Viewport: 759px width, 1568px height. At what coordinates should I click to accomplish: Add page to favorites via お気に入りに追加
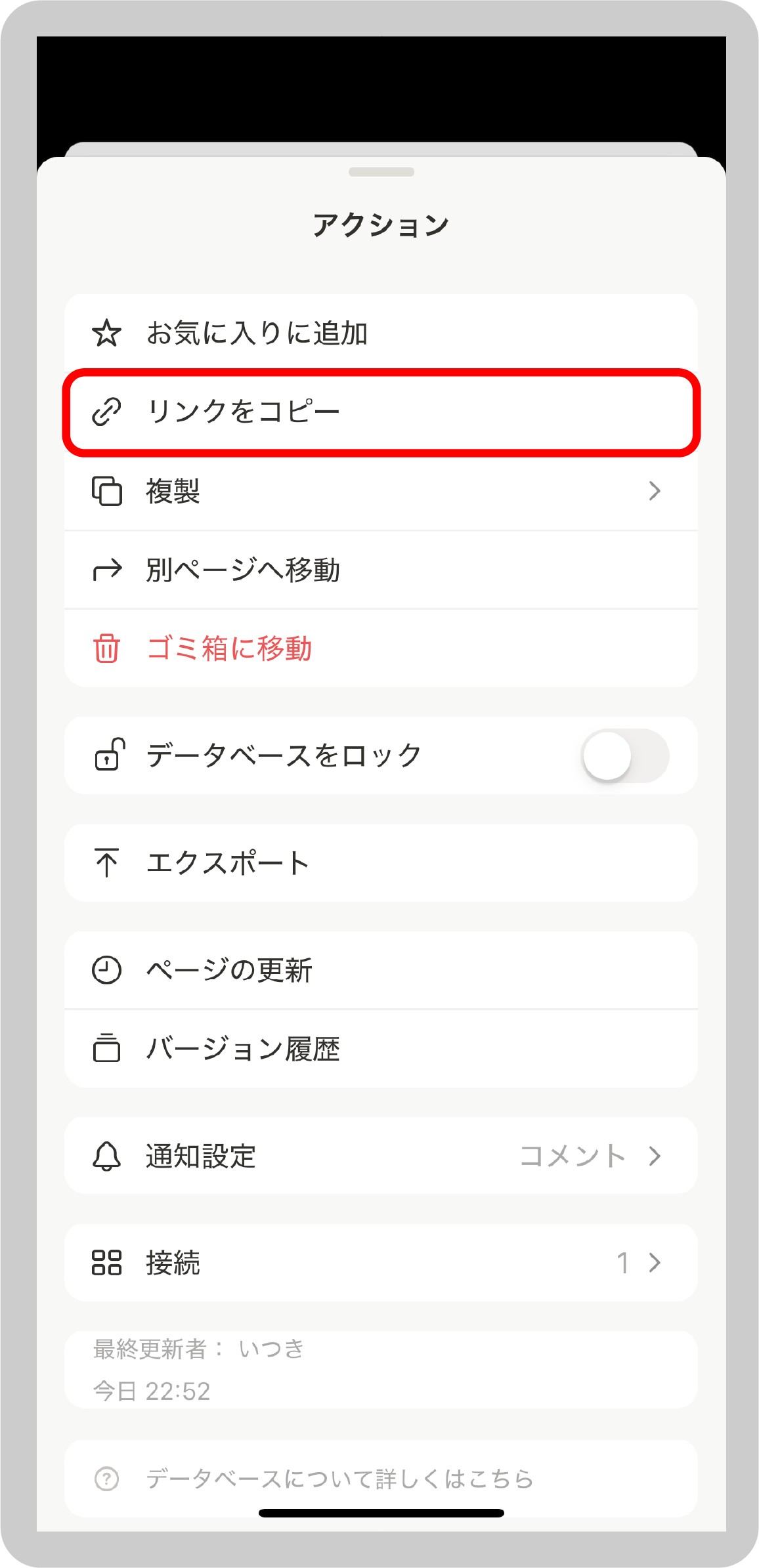[x=381, y=333]
